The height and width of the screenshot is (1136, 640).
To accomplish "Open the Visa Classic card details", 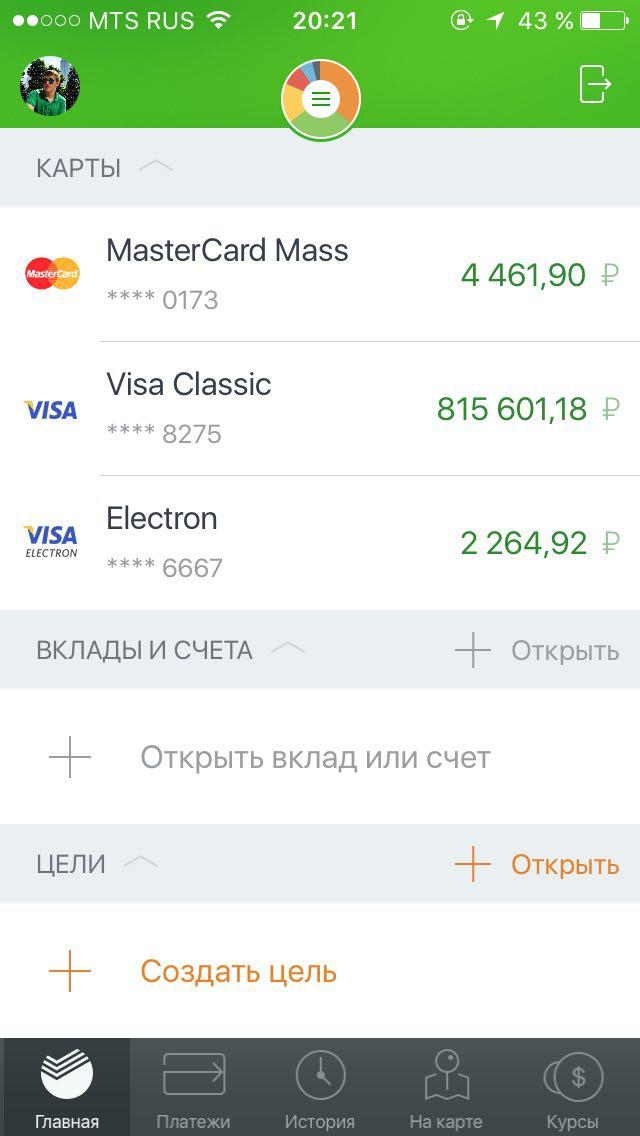I will [320, 408].
